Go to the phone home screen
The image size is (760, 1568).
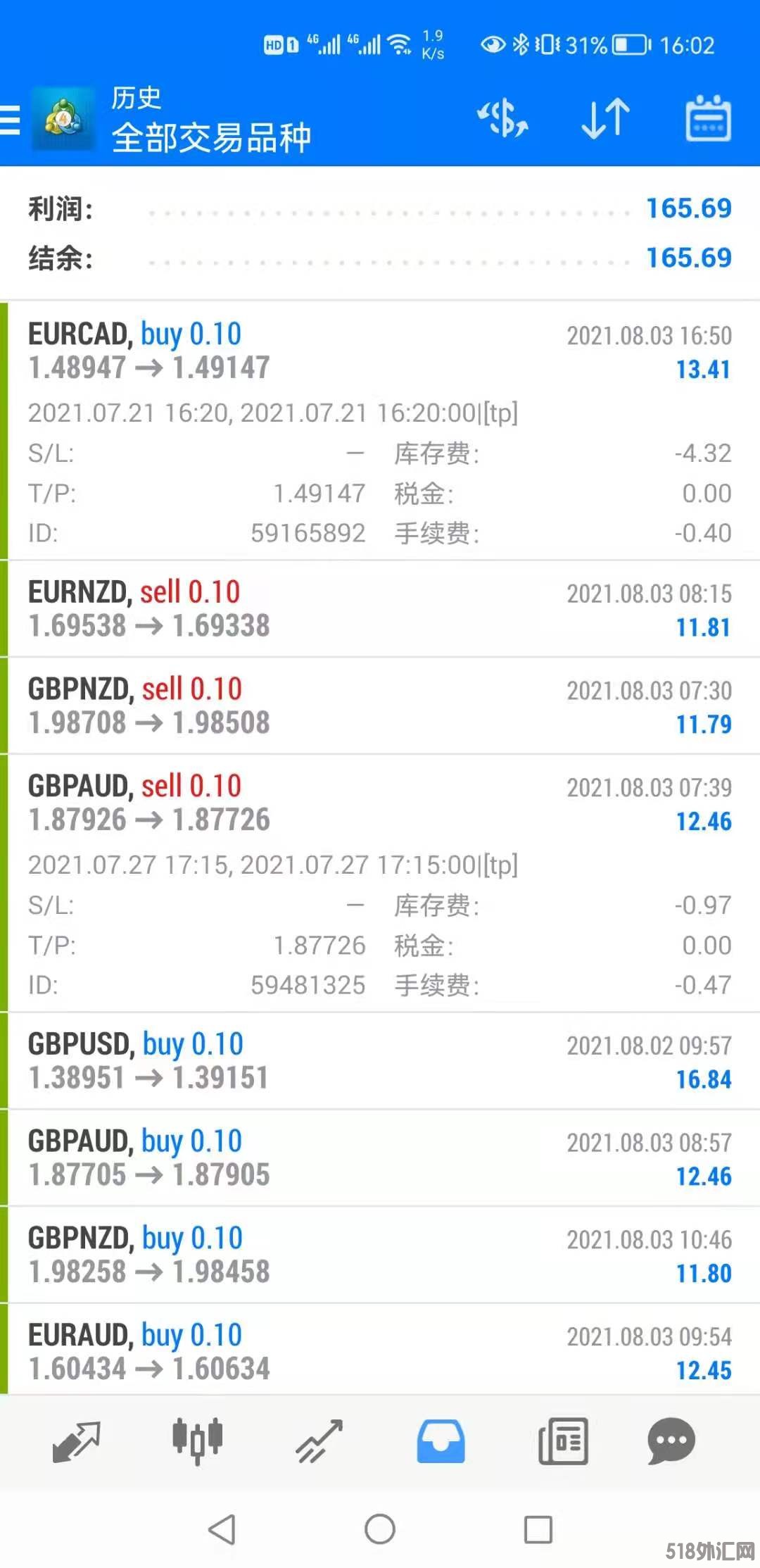(x=380, y=1529)
